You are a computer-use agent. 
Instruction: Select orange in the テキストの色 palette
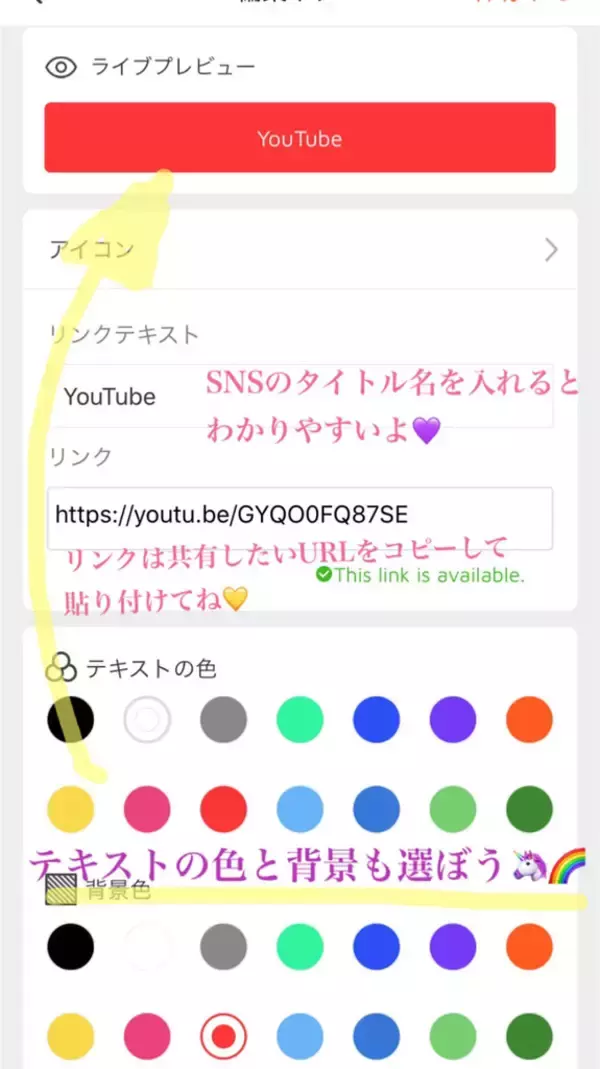pos(529,720)
